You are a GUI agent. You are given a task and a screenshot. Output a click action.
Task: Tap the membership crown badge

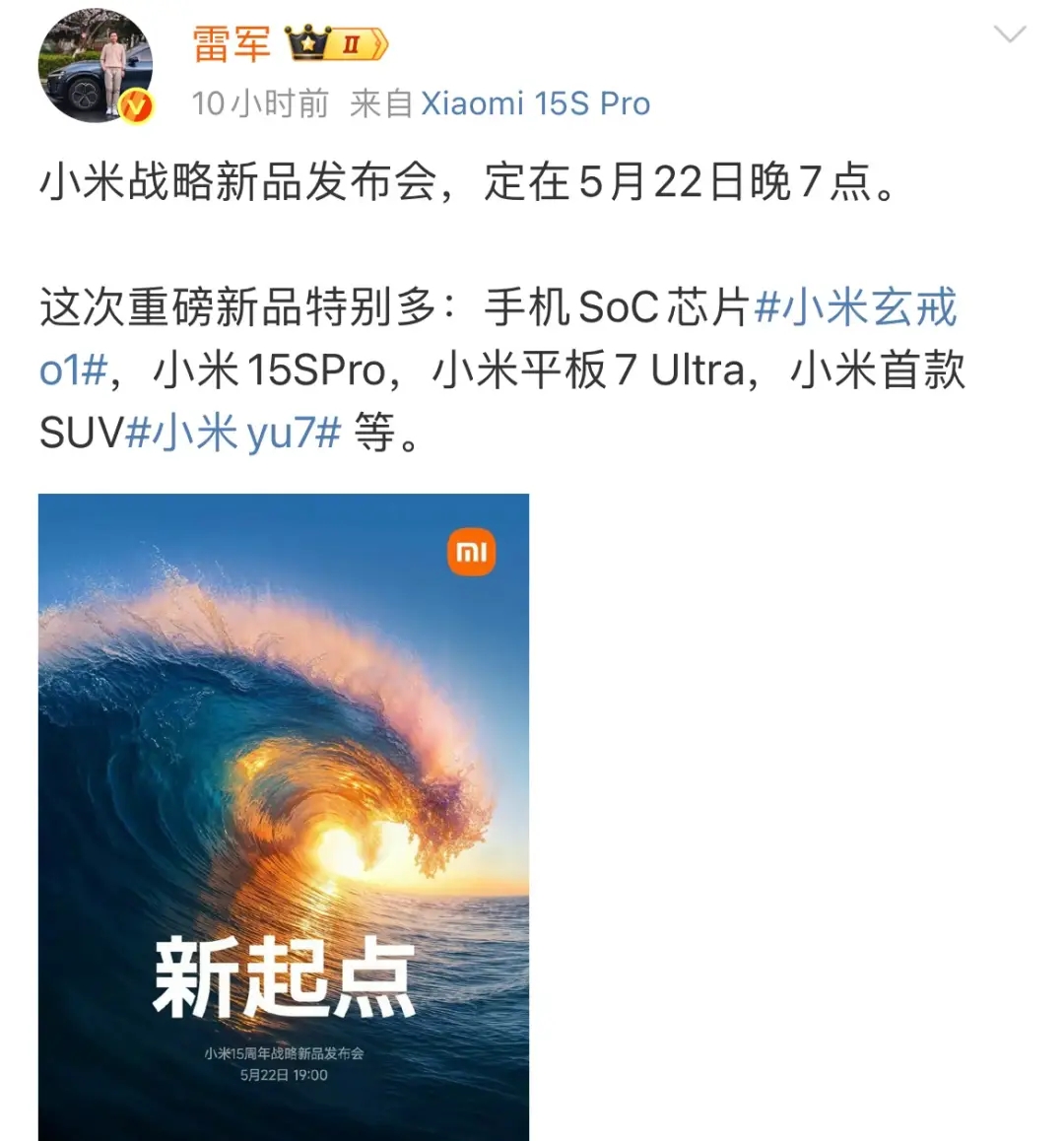pyautogui.click(x=336, y=43)
